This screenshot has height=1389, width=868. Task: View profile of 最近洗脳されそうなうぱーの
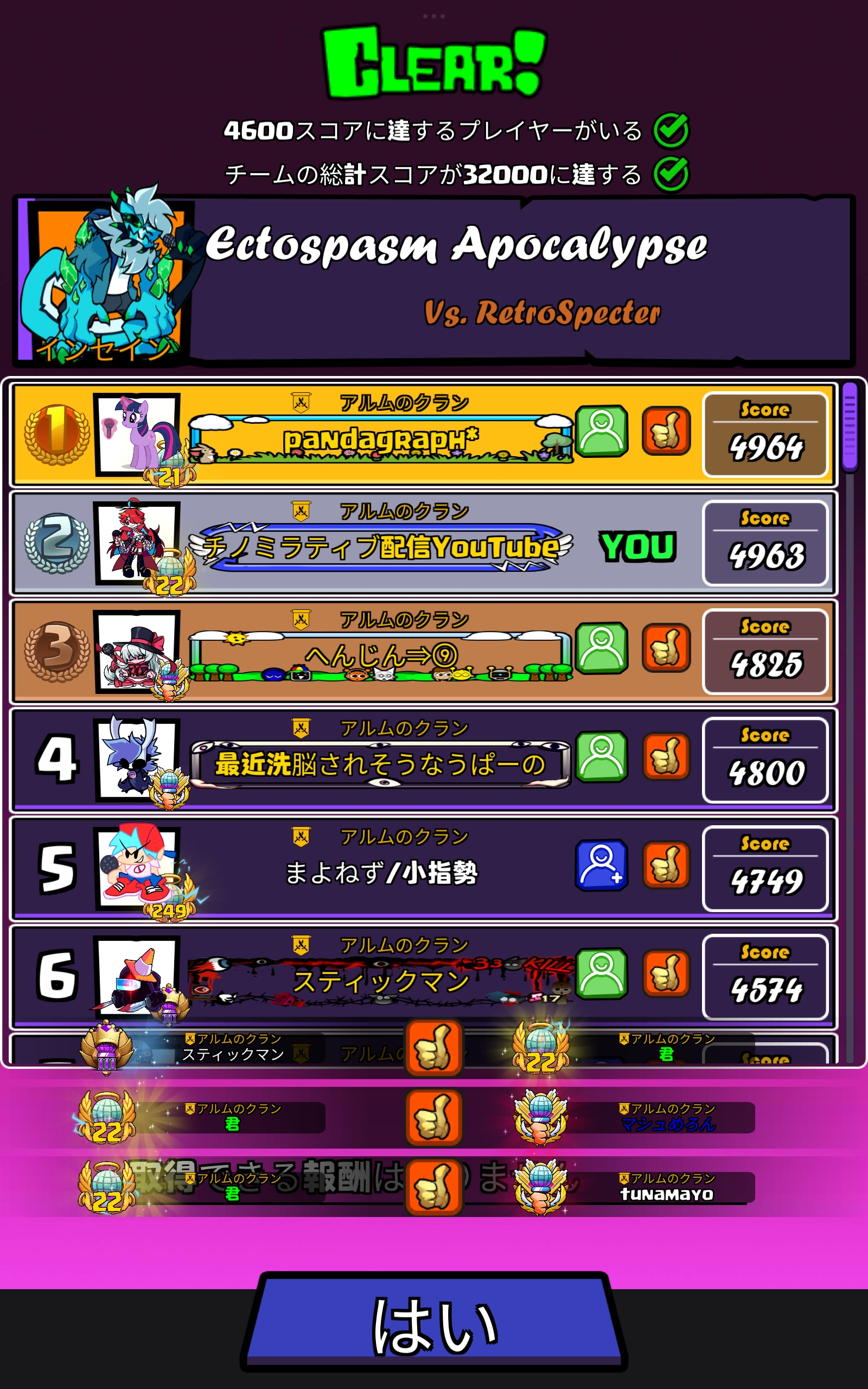pyautogui.click(x=601, y=756)
